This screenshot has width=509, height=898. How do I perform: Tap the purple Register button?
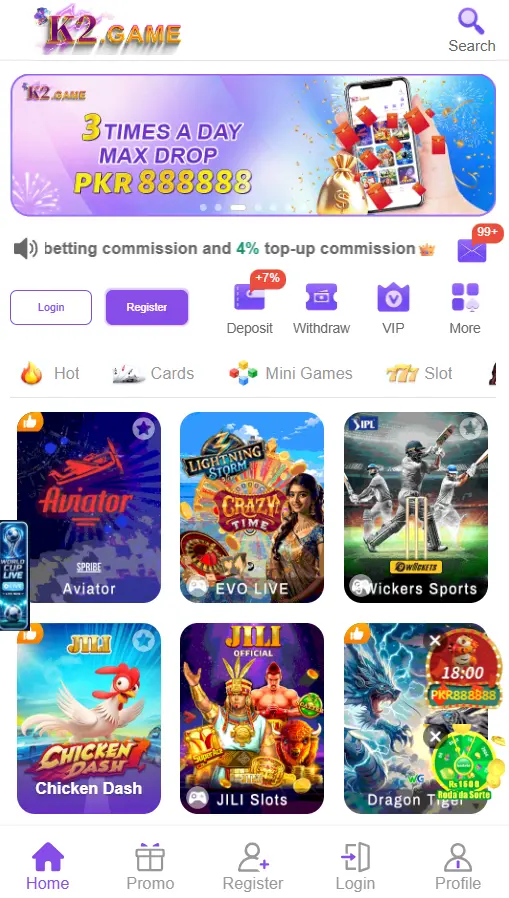click(147, 308)
